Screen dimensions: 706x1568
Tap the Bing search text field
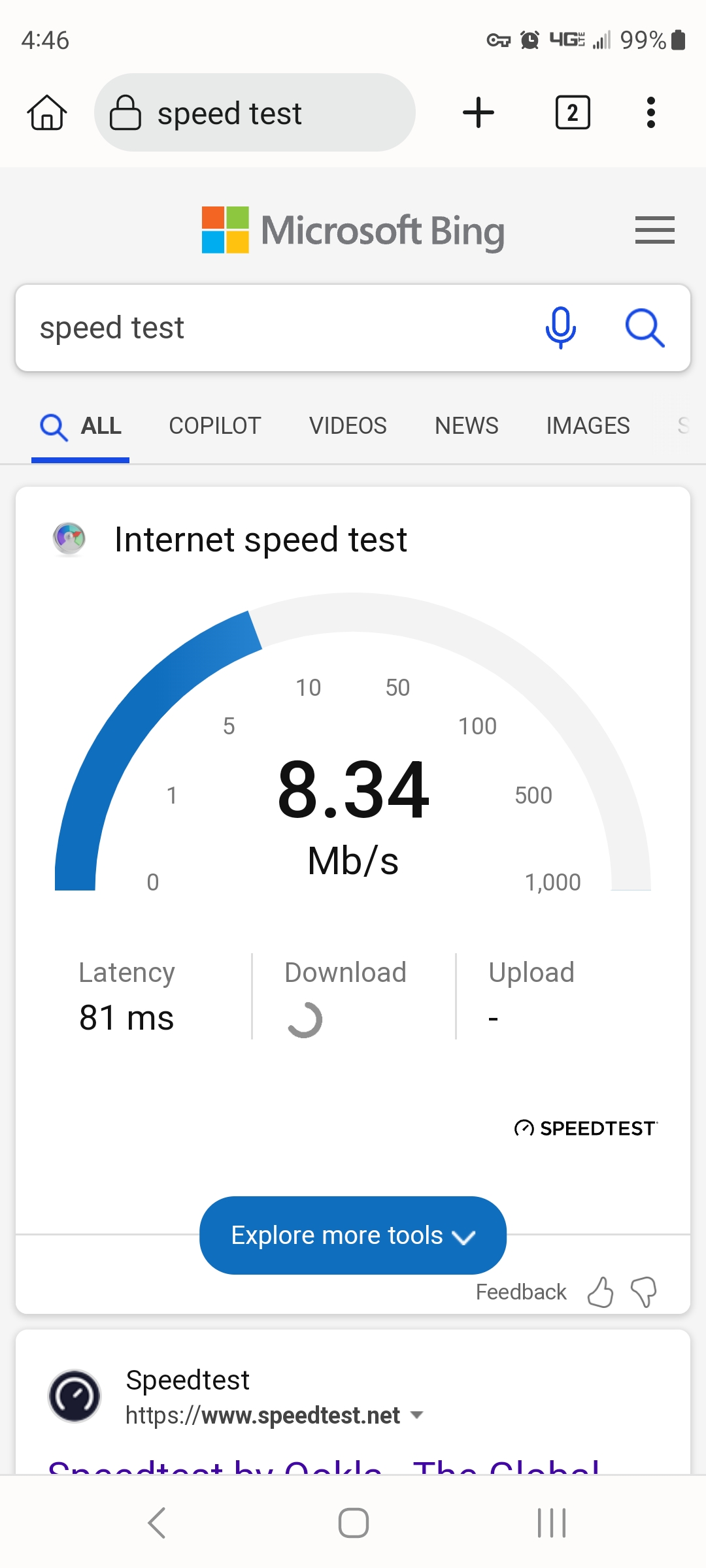[x=275, y=328]
